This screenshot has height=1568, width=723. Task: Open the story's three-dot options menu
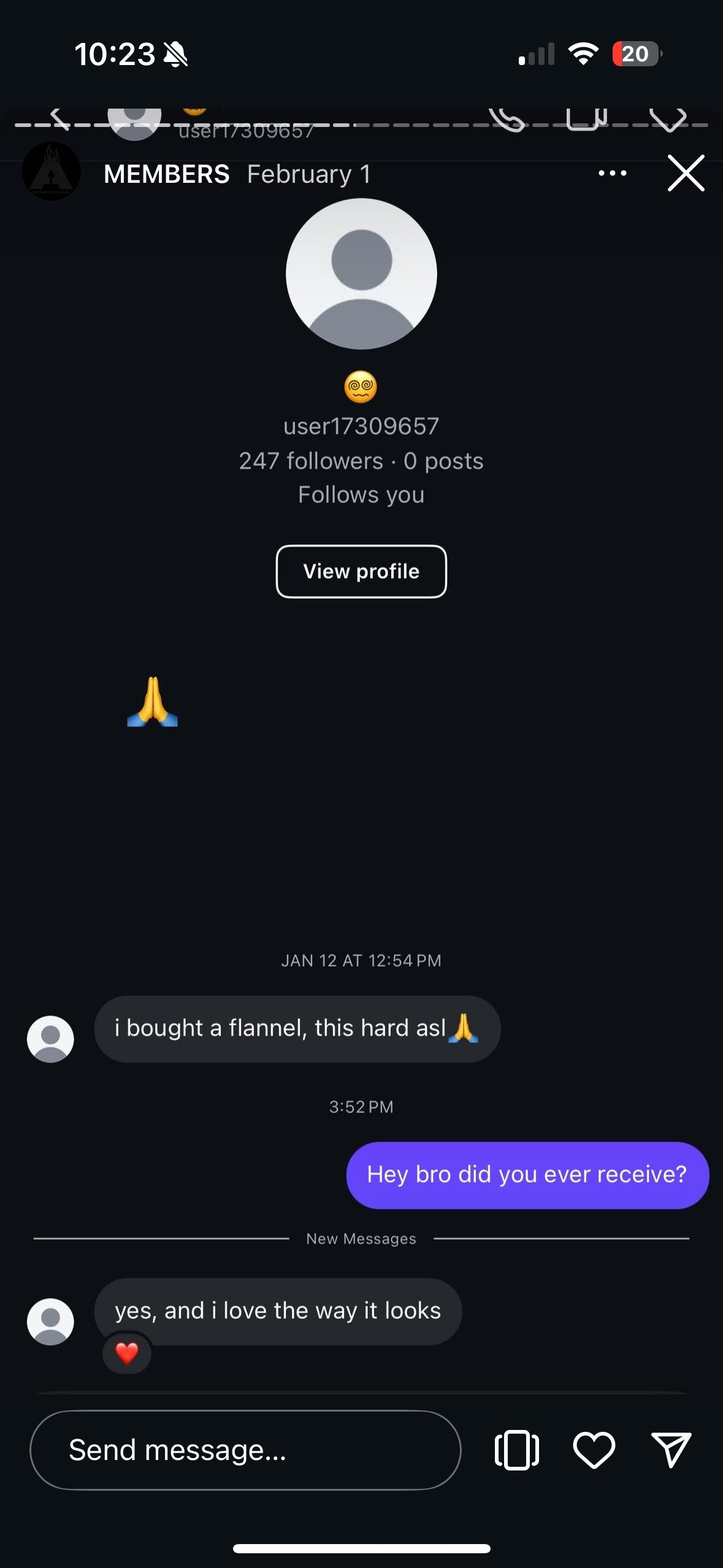click(612, 174)
